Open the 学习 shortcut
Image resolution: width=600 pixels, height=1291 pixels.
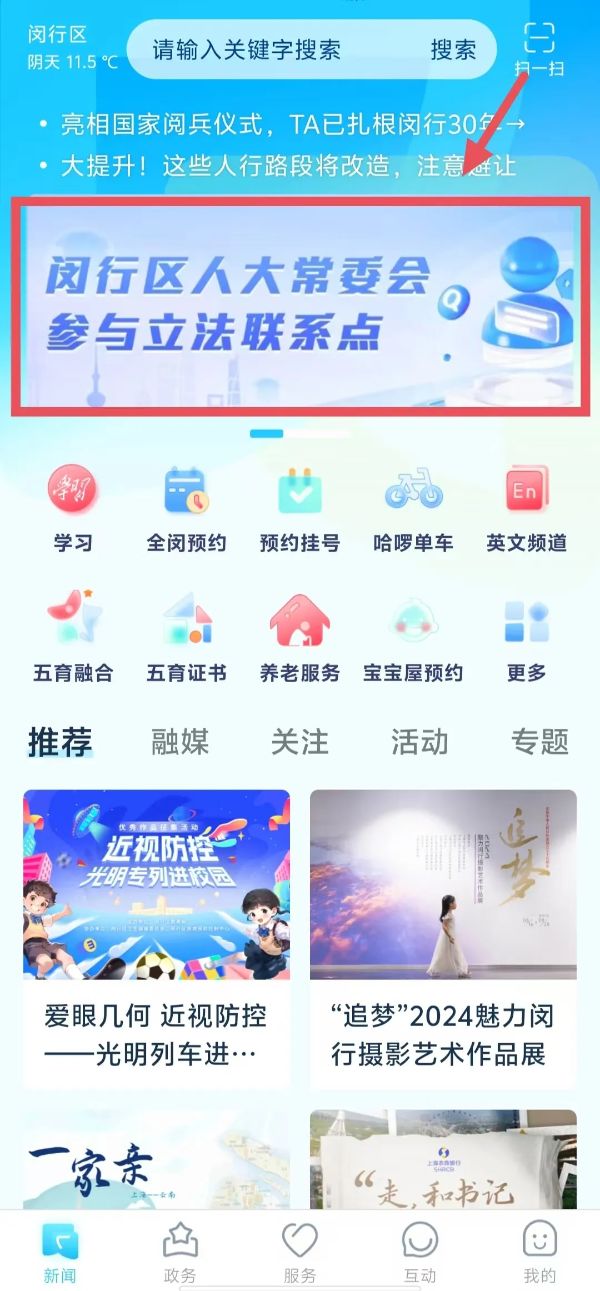(73, 508)
